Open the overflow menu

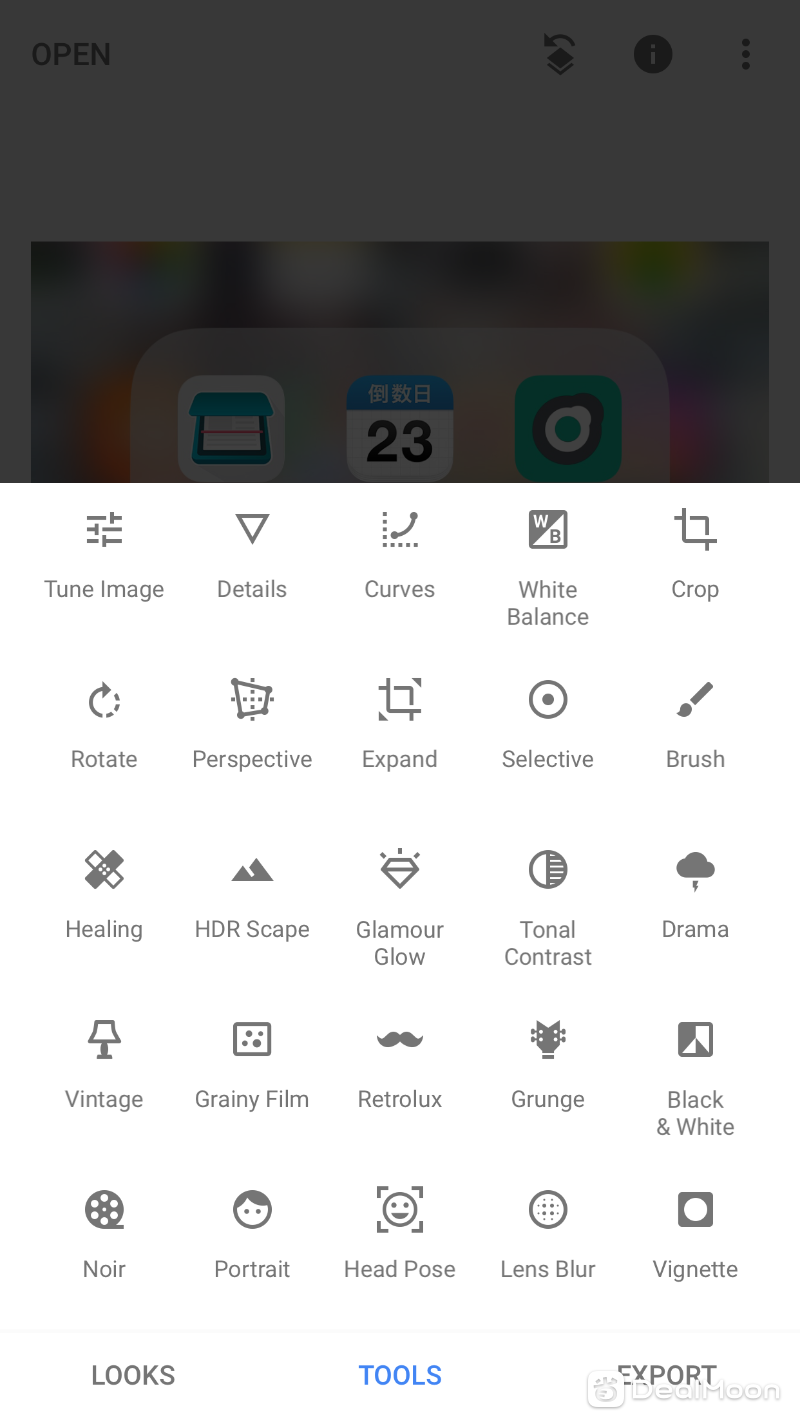745,54
